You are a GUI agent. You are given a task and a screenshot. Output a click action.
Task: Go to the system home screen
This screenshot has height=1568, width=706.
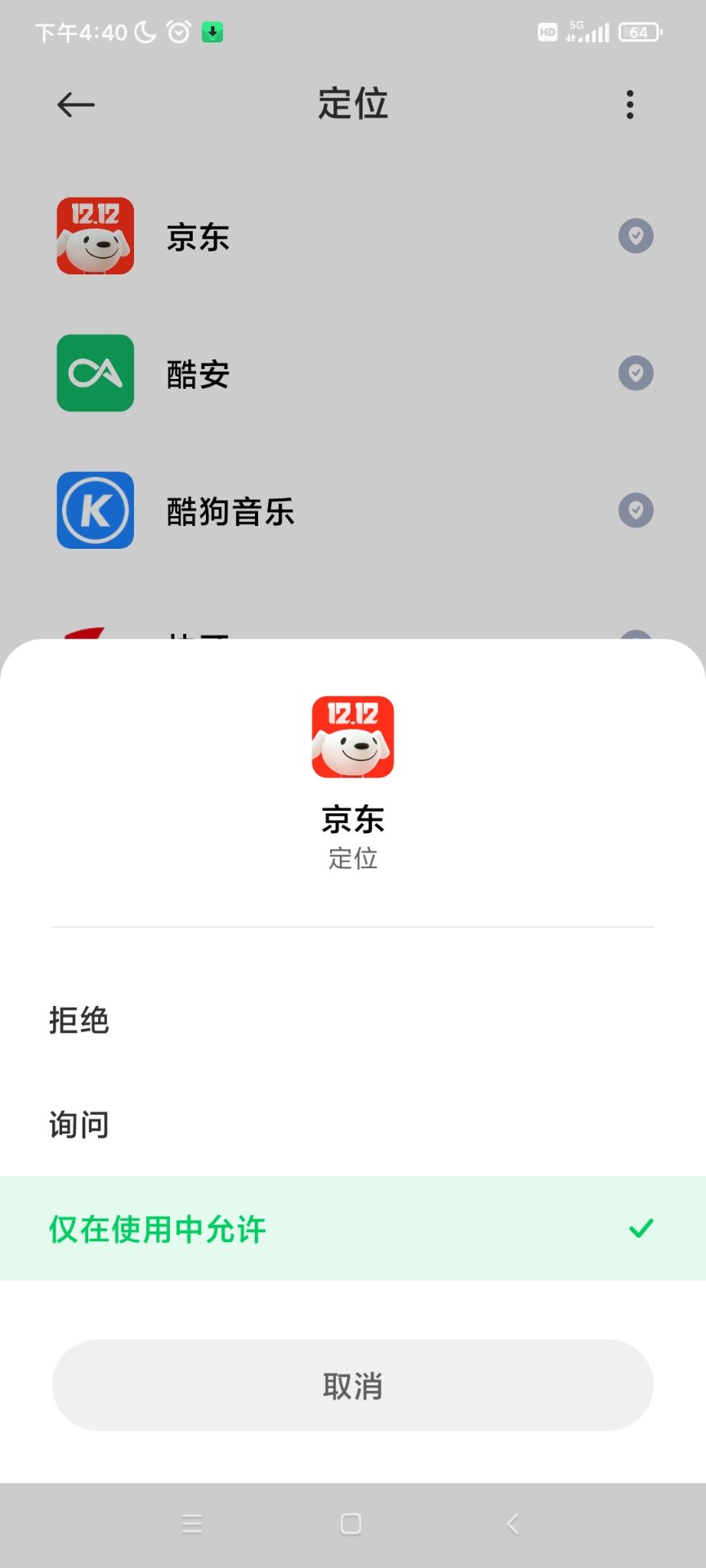(x=351, y=1524)
